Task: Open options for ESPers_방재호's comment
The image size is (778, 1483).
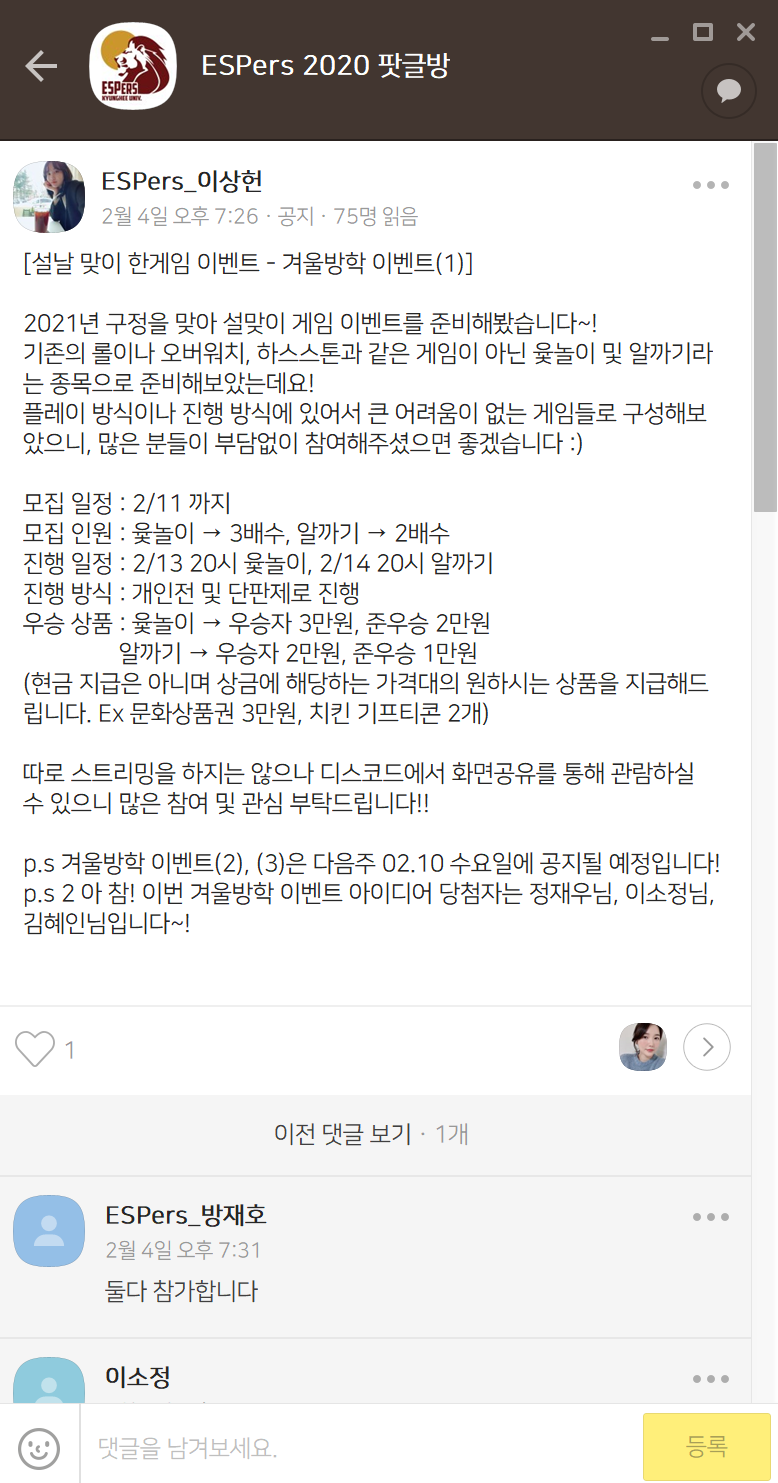Action: pyautogui.click(x=711, y=1217)
